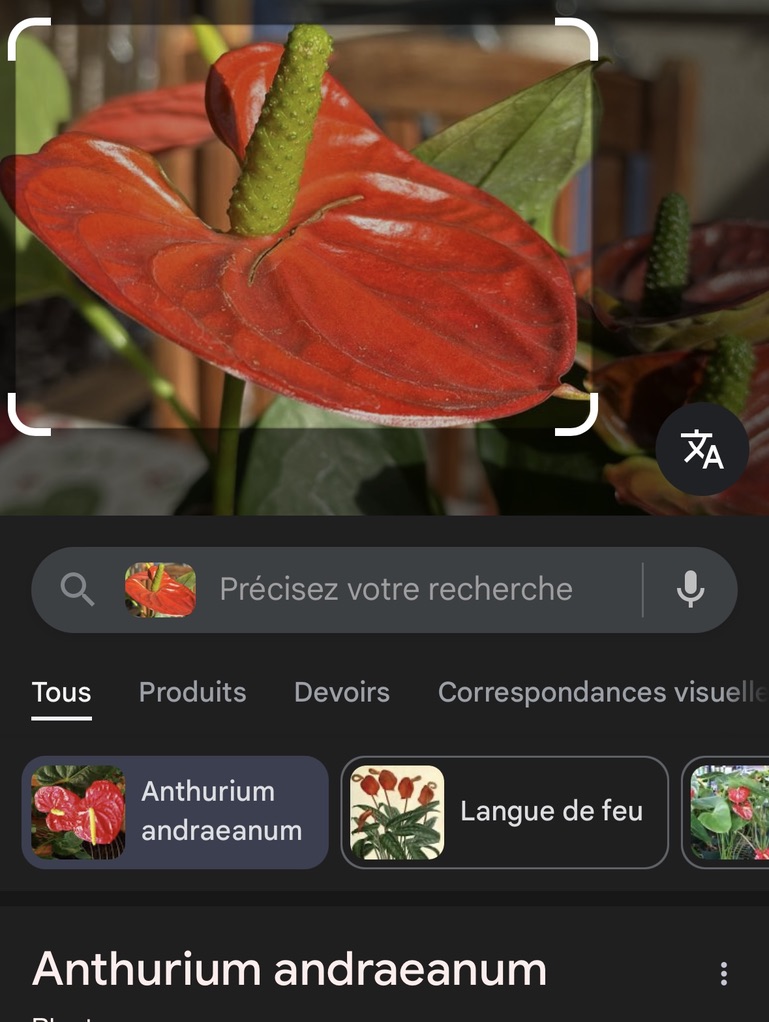
Task: Tap the translate icon on the photo
Action: tap(702, 450)
